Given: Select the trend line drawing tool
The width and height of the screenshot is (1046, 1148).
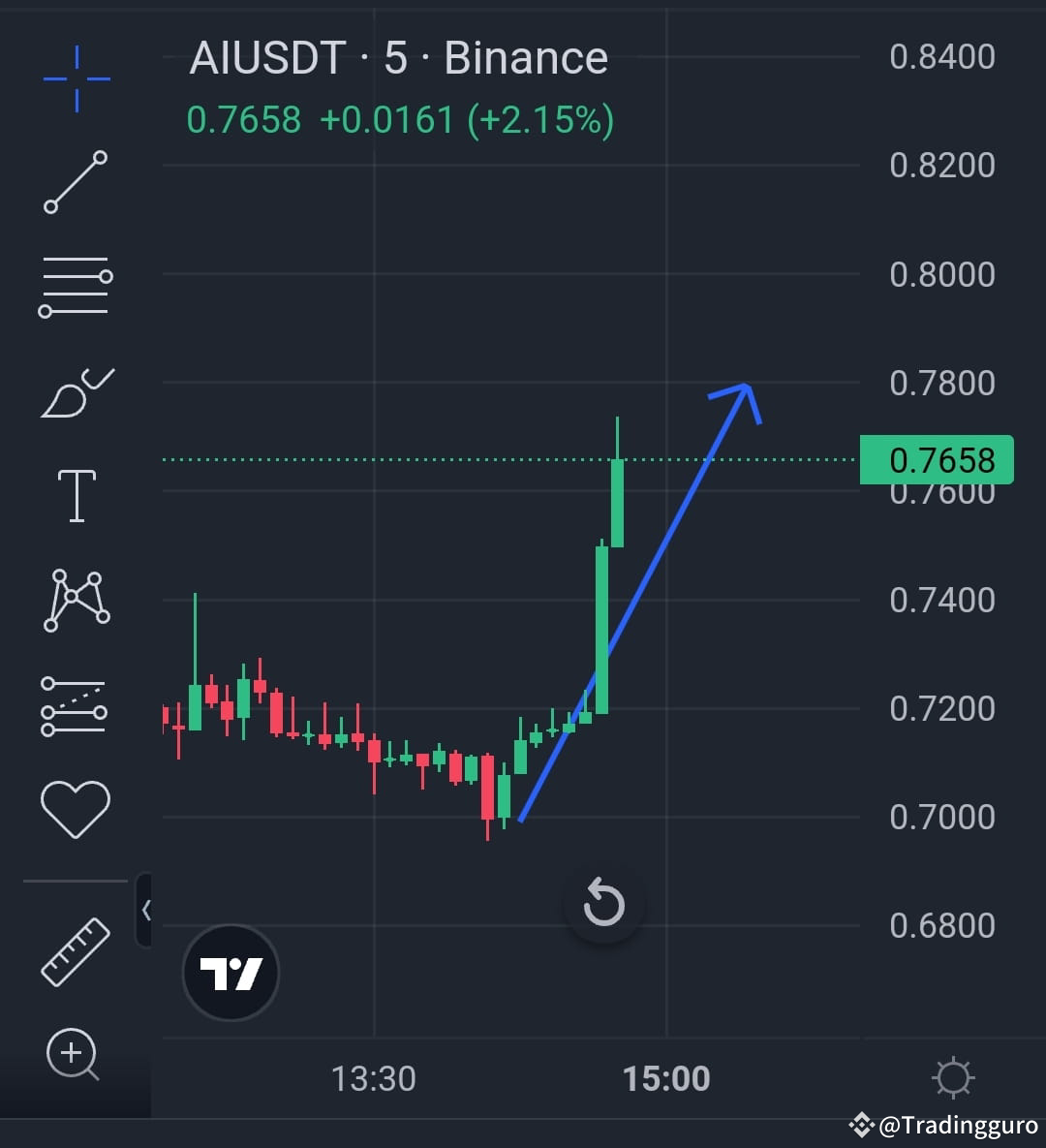Looking at the screenshot, I should click(76, 184).
